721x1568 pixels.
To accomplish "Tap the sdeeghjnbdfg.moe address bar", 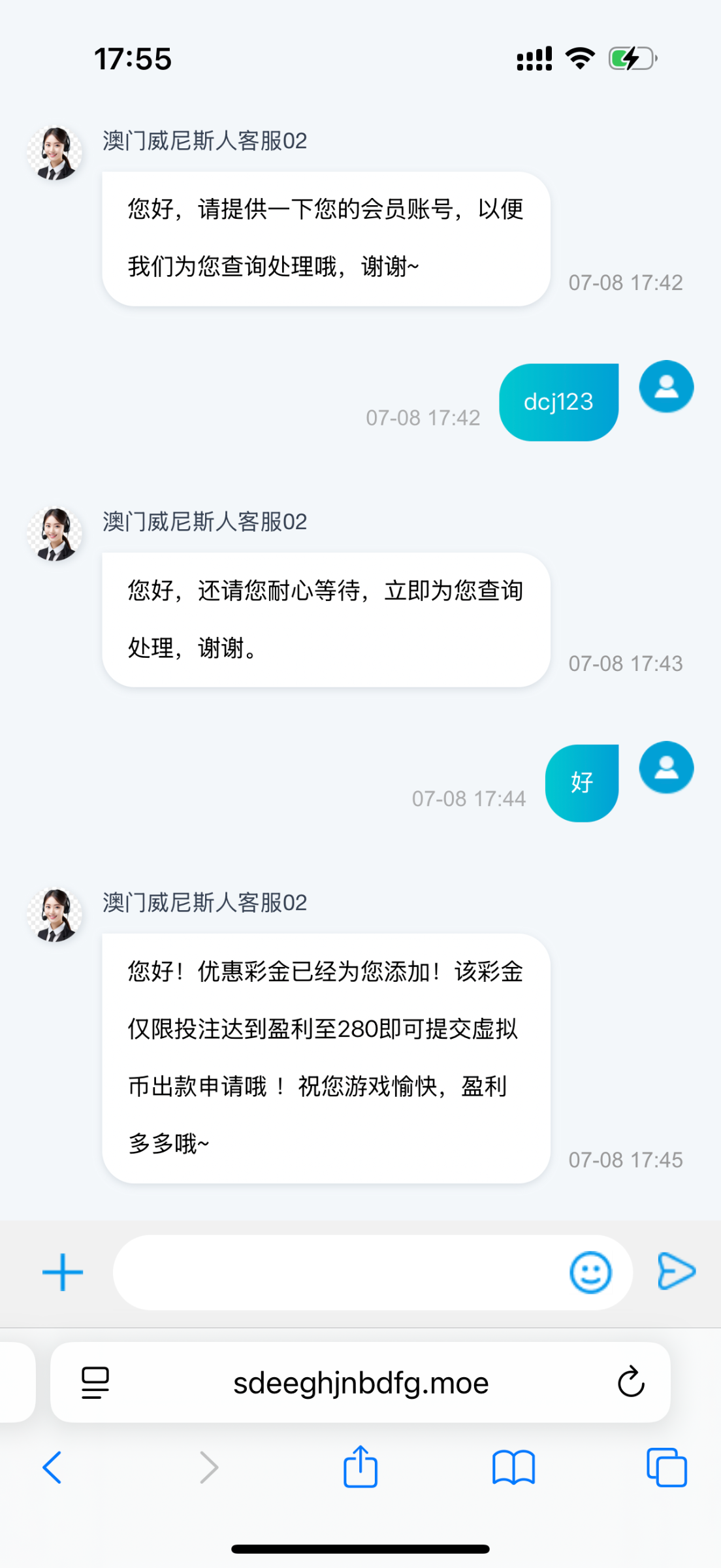I will [360, 1382].
